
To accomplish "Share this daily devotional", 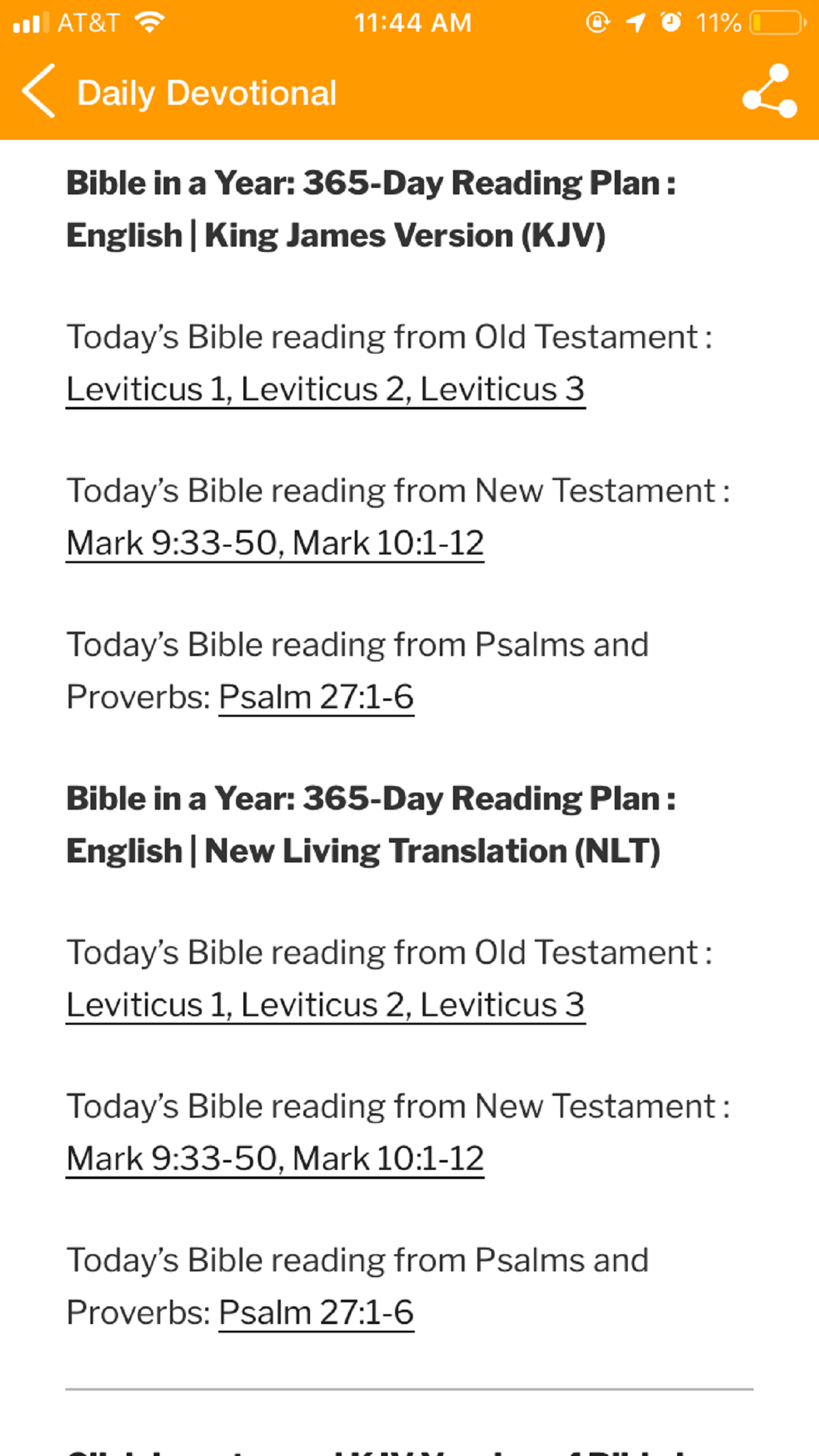I will [x=770, y=92].
